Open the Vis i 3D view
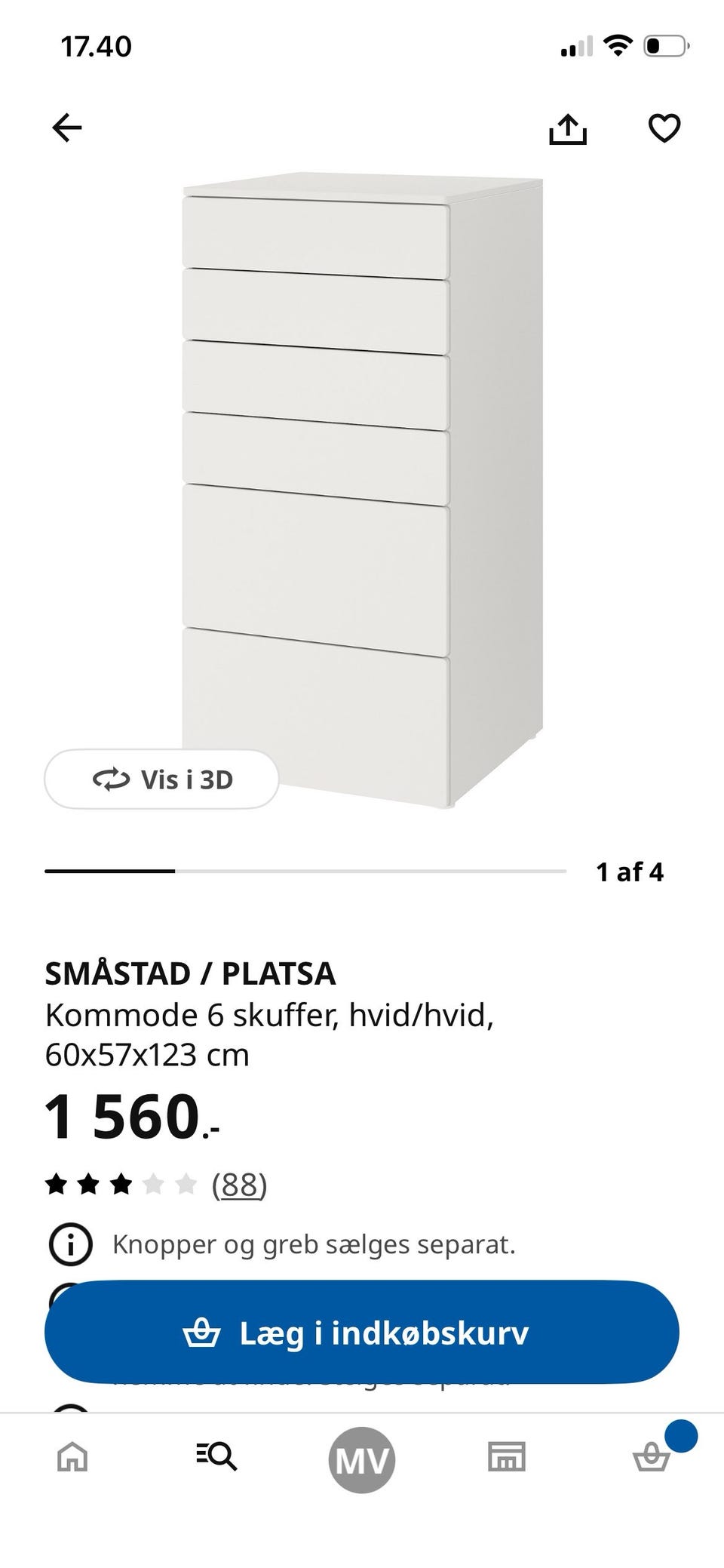The width and height of the screenshot is (724, 1568). 161,779
